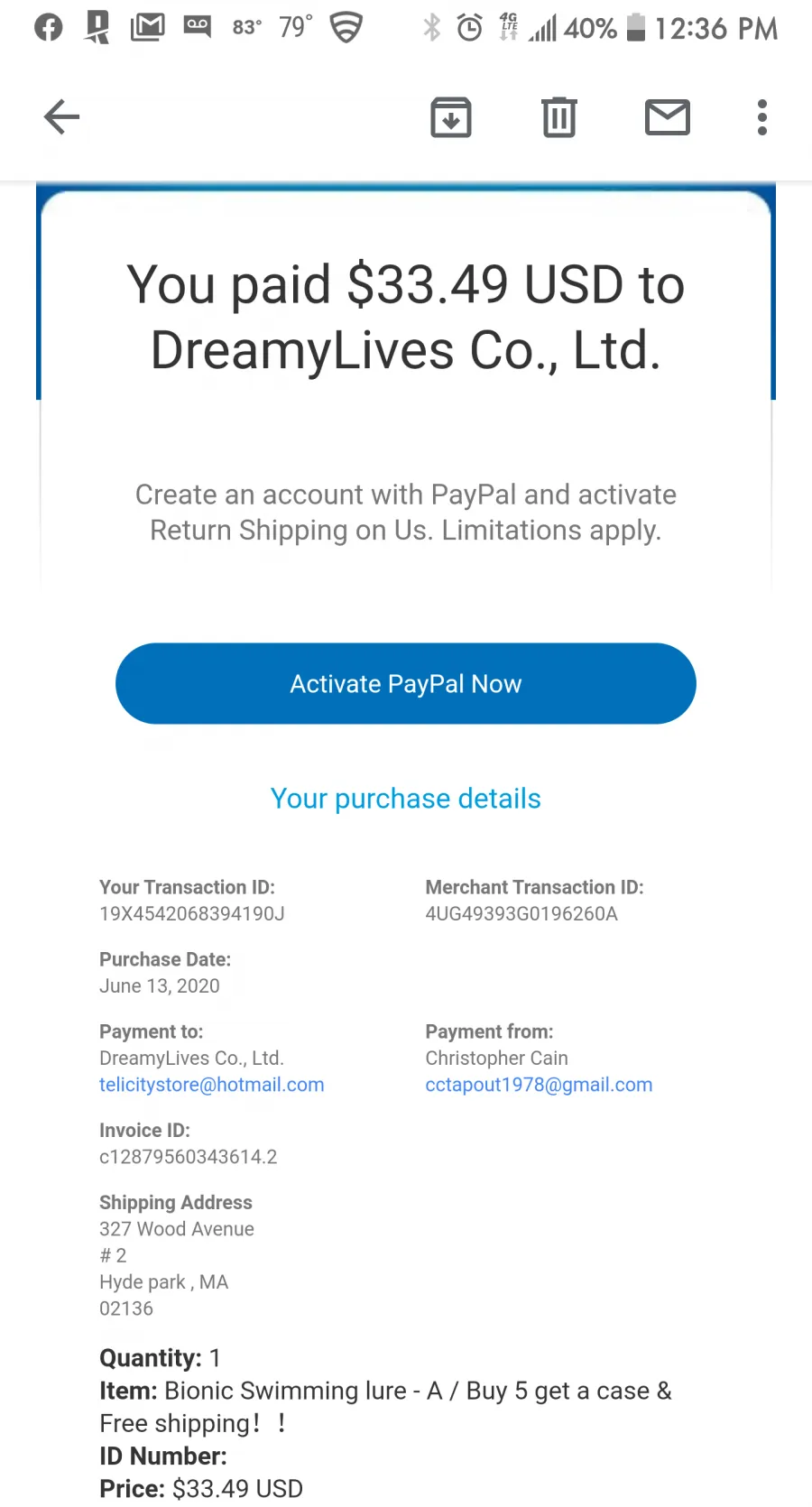Mark this email as unread
The image size is (812, 1507).
(x=668, y=117)
